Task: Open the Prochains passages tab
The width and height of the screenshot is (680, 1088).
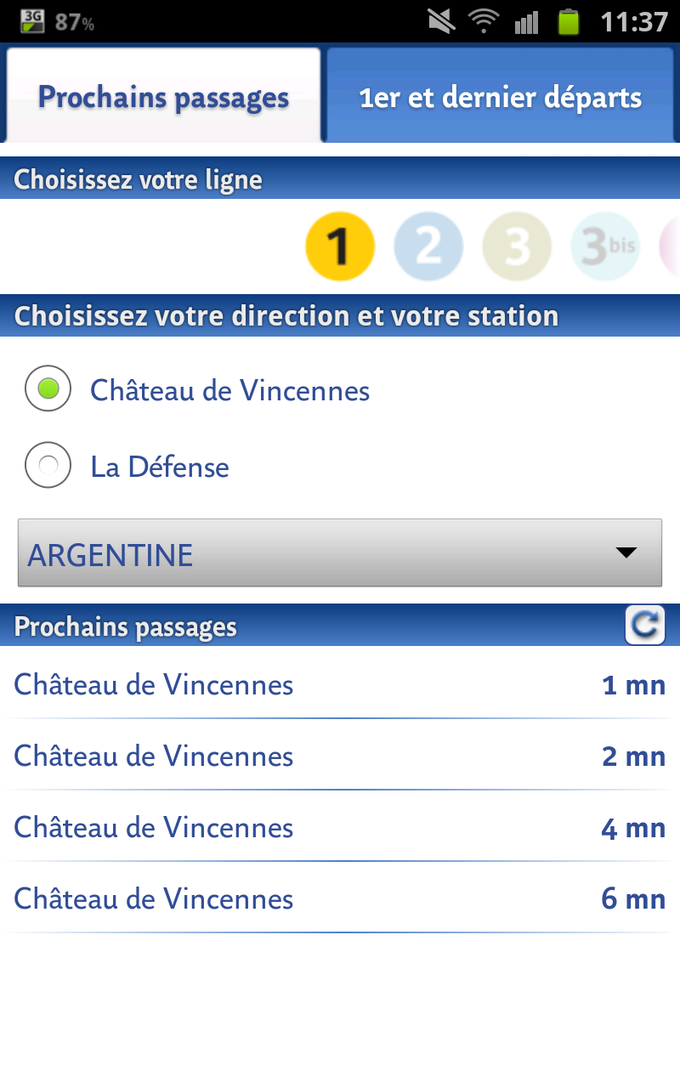Action: click(x=164, y=96)
